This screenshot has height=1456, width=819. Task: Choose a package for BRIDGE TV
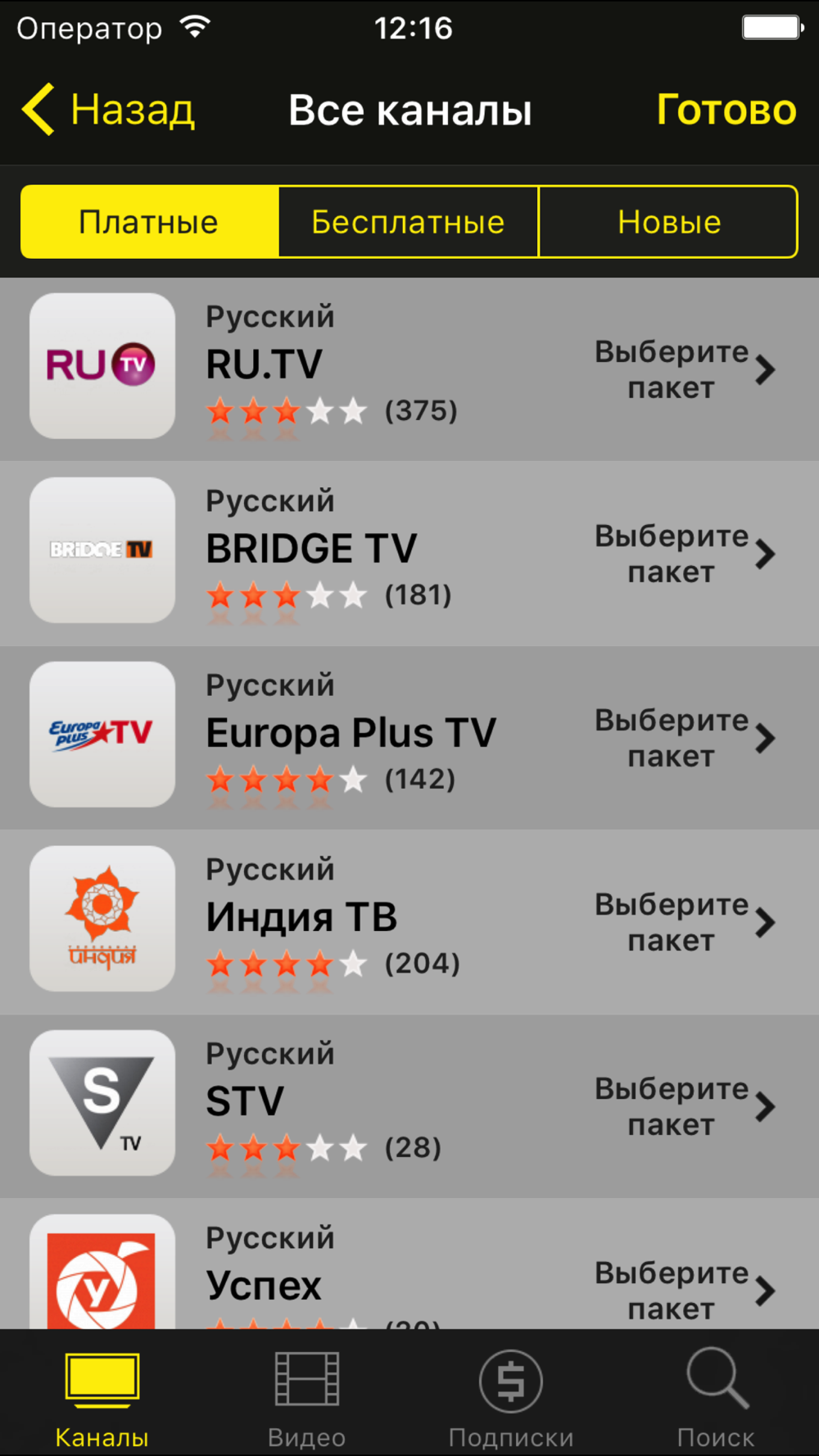(684, 554)
